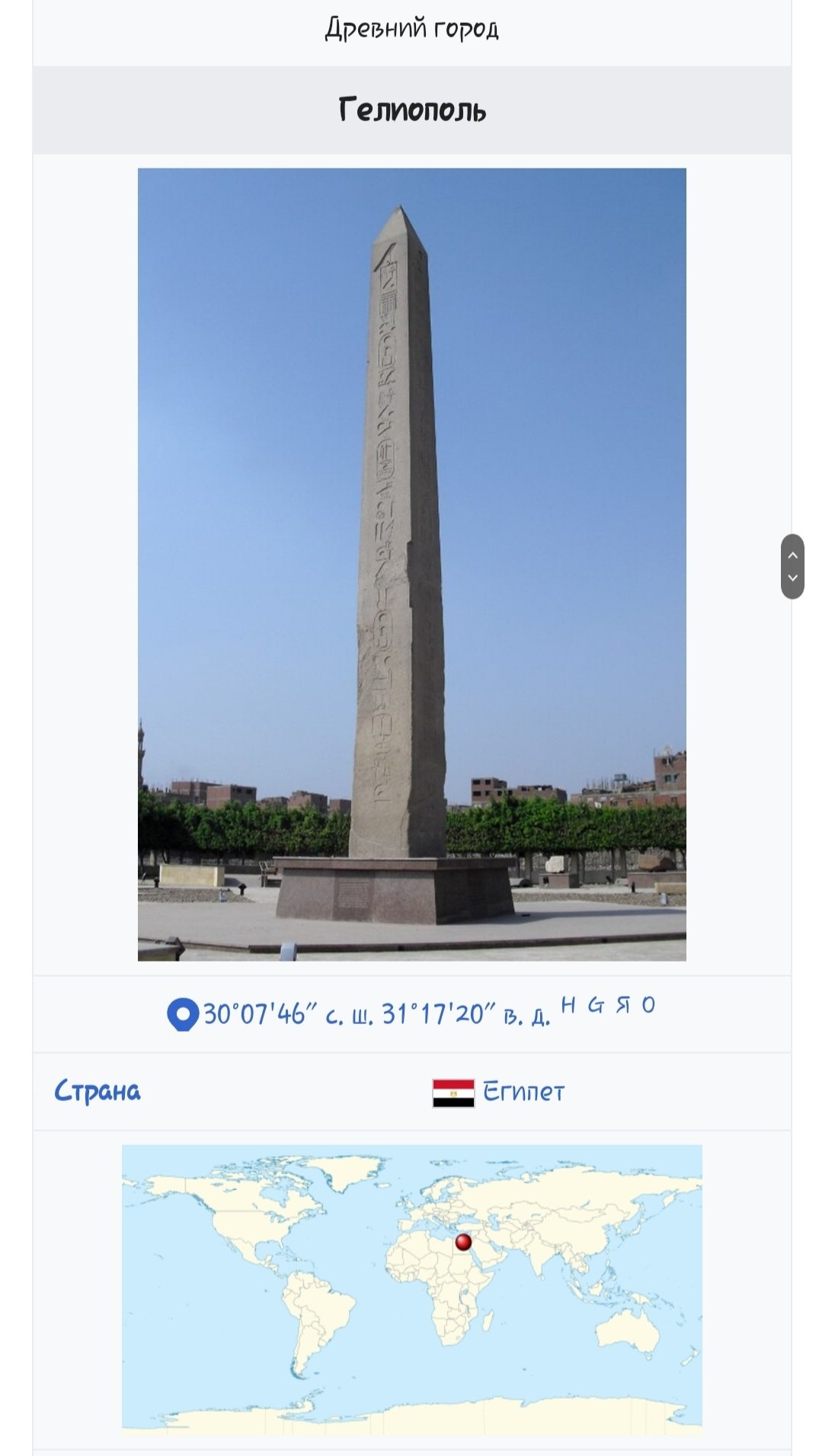Tap the scroll down arrow
Image resolution: width=819 pixels, height=1456 pixels.
point(792,578)
